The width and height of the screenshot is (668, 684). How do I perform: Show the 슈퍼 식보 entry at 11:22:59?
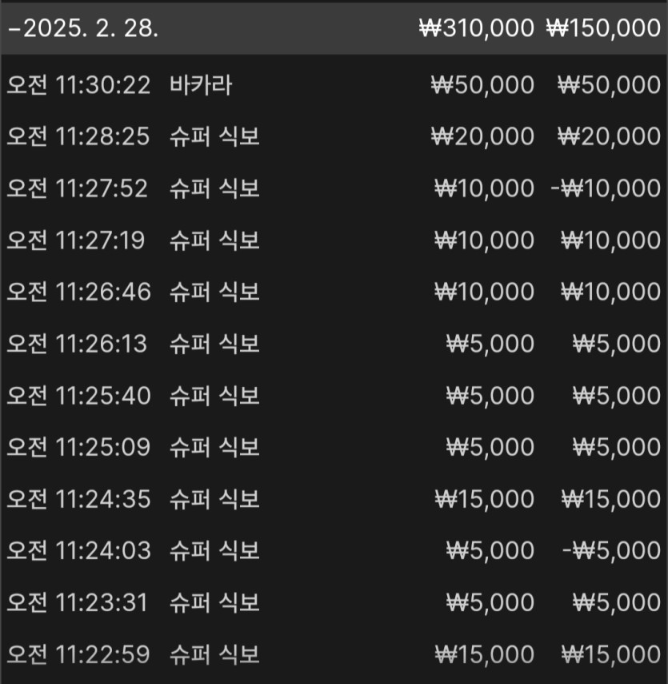tap(333, 655)
